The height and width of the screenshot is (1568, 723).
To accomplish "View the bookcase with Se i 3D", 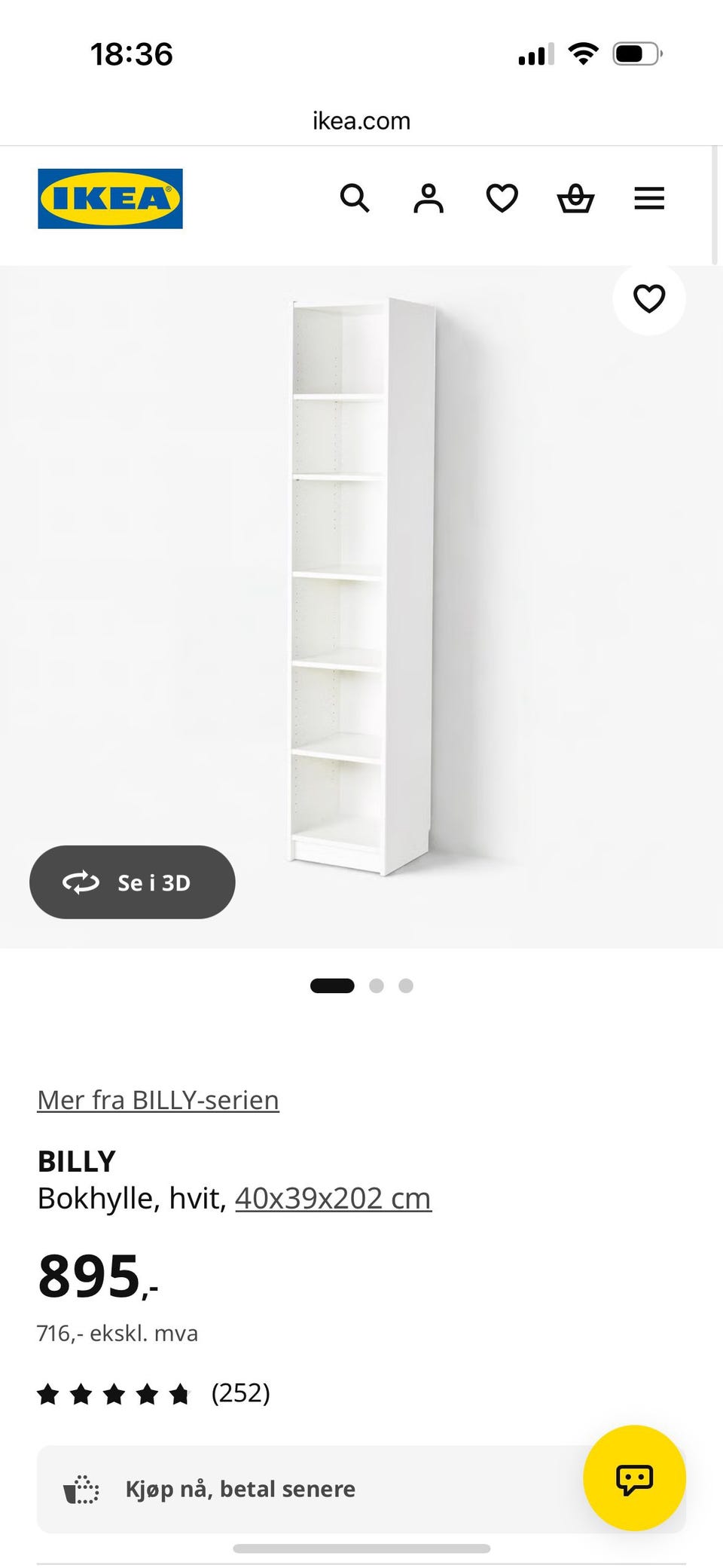I will (133, 882).
